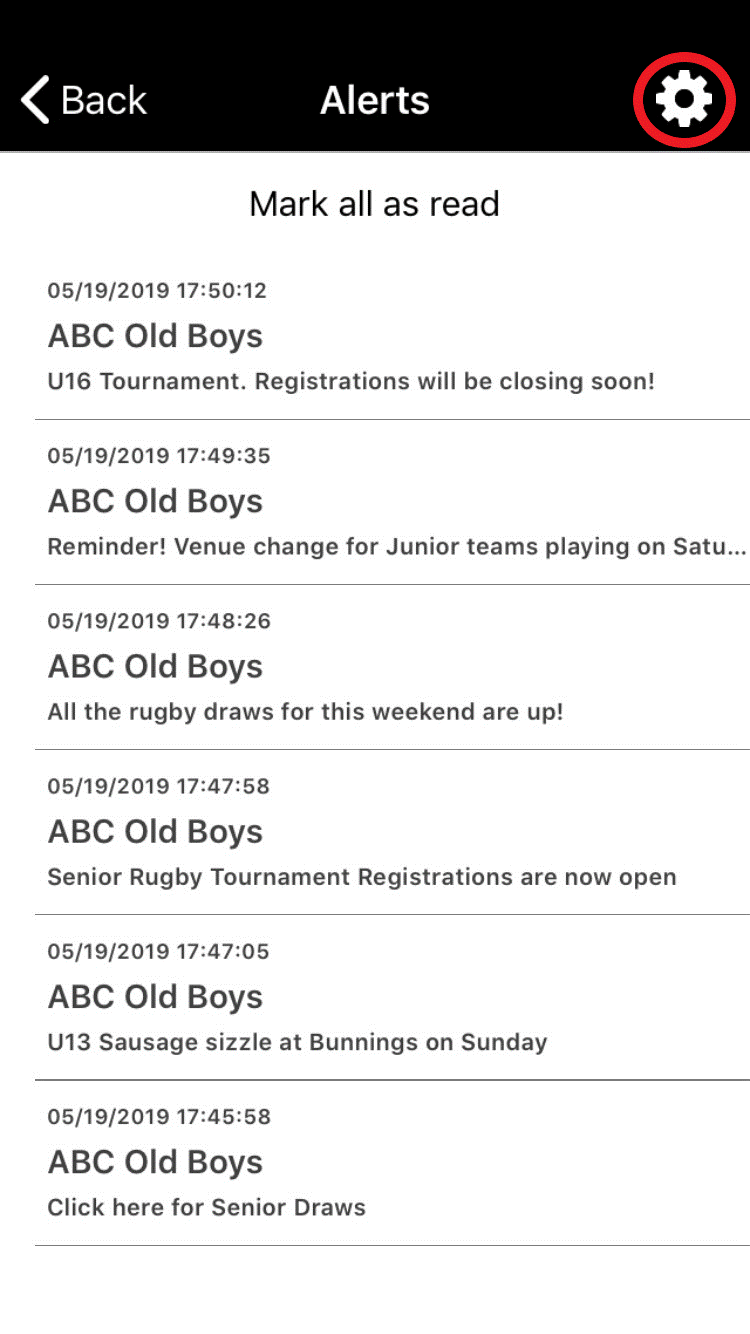Open the Junior teams venue change reminder
The image size is (750, 1334).
tap(392, 503)
